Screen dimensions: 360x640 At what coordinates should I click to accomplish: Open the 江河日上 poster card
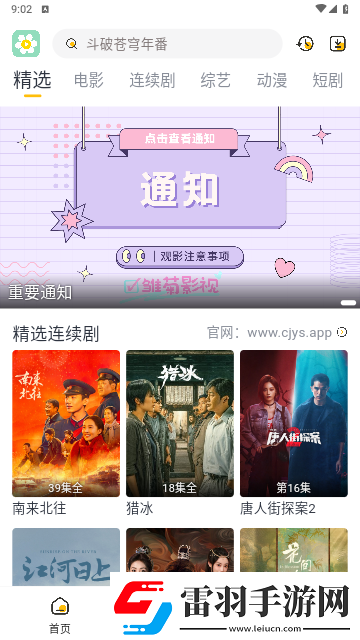66,557
